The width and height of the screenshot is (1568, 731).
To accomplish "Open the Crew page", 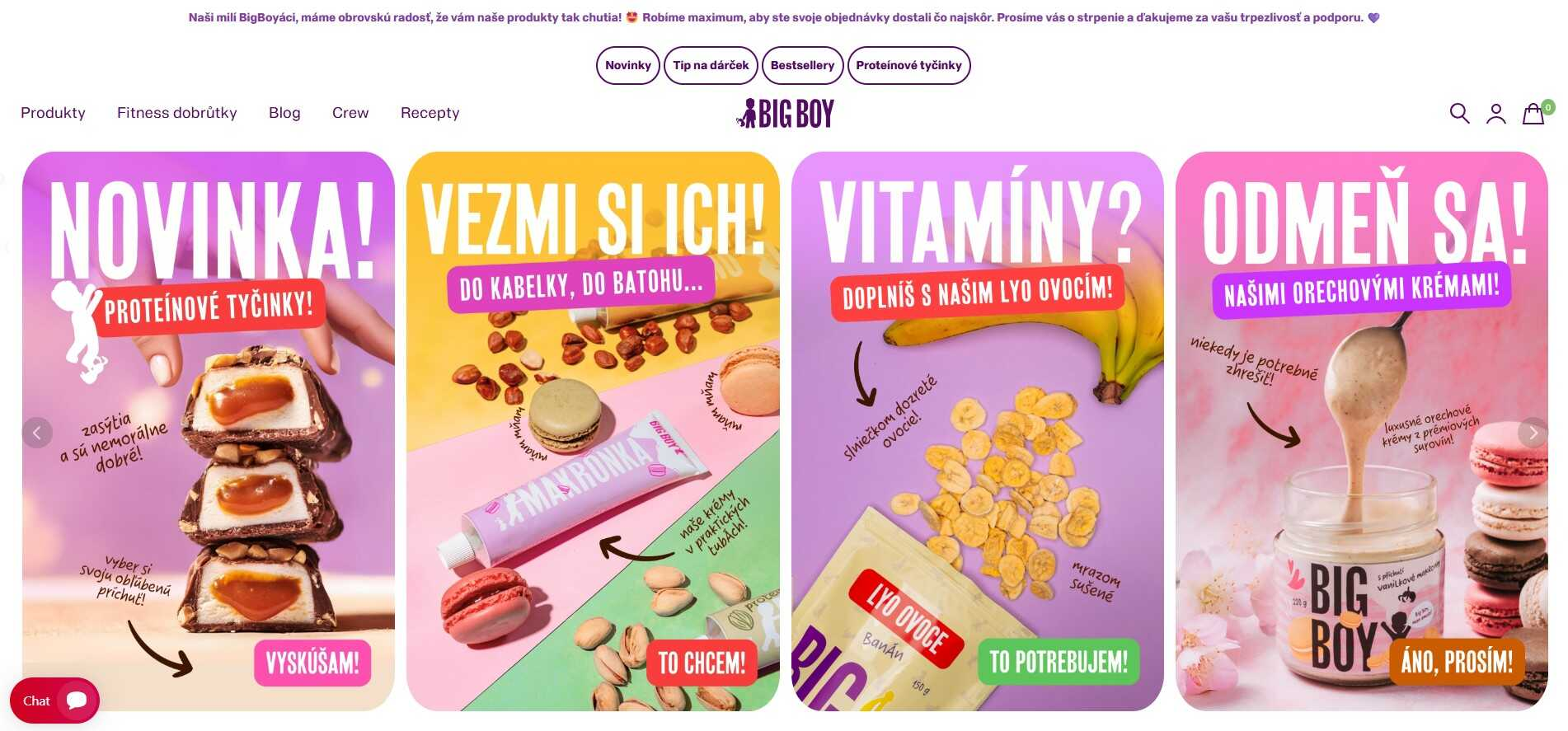I will tap(350, 113).
